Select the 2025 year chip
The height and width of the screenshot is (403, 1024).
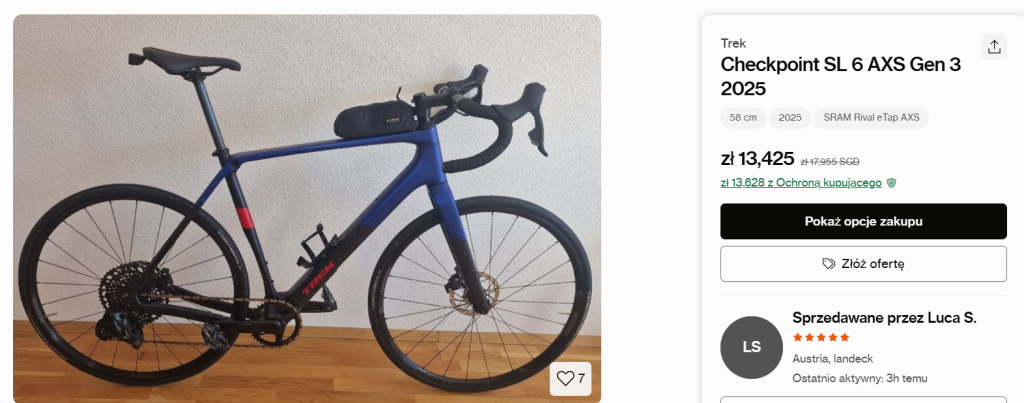(790, 118)
